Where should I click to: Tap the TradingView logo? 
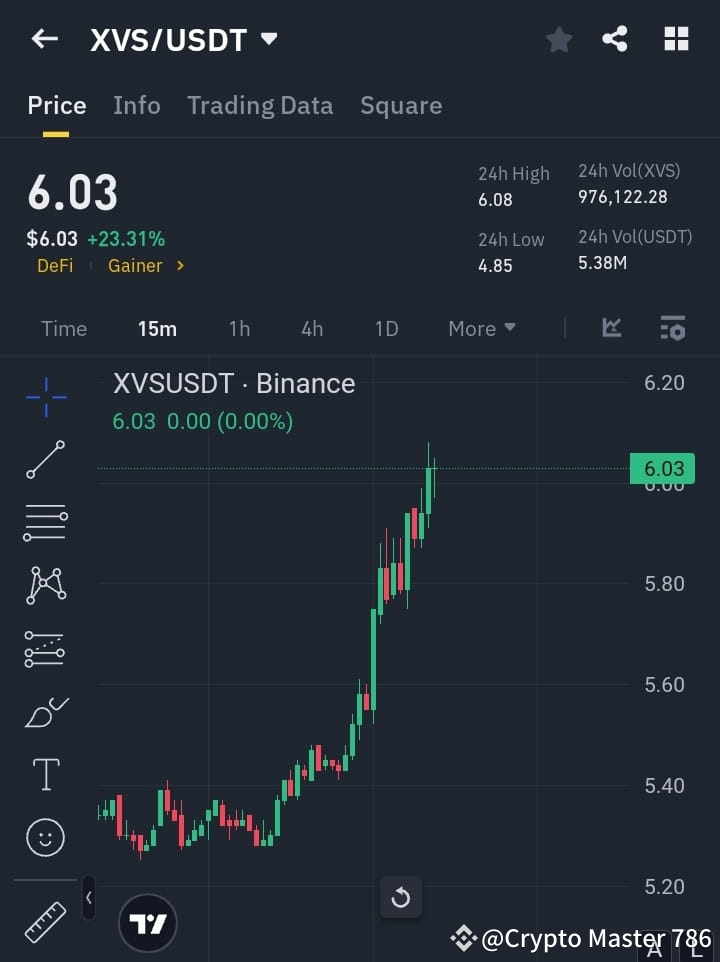pos(148,922)
